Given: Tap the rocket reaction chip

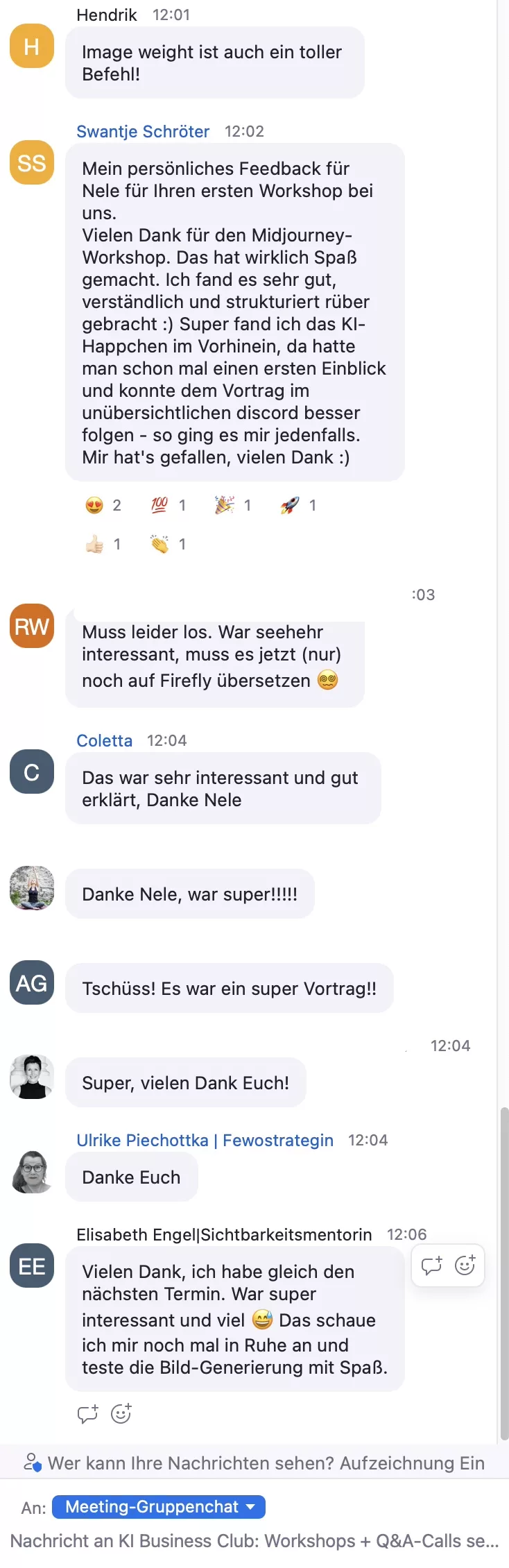Looking at the screenshot, I should click(x=298, y=505).
